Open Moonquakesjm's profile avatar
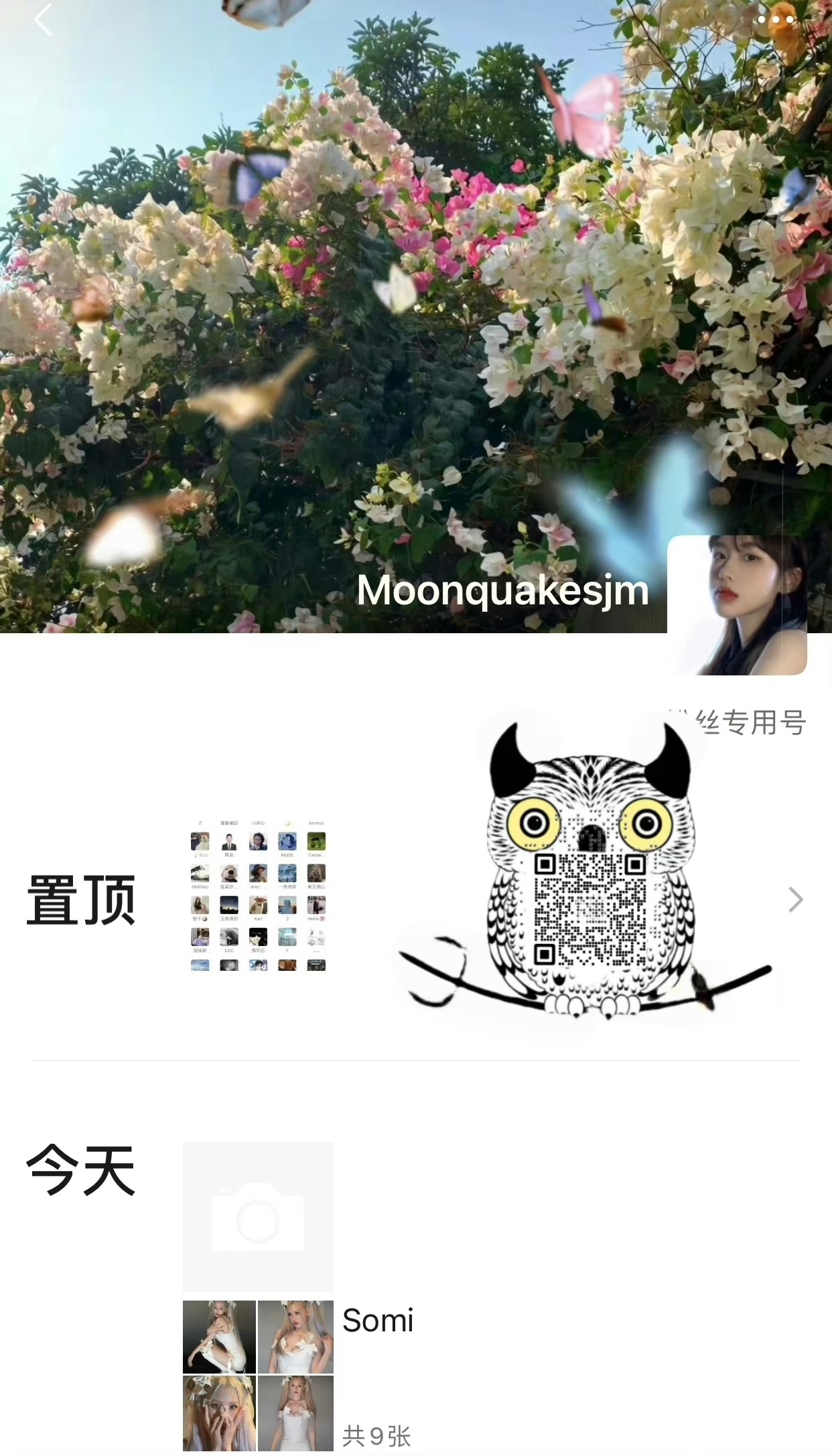832x1456 pixels. point(737,604)
